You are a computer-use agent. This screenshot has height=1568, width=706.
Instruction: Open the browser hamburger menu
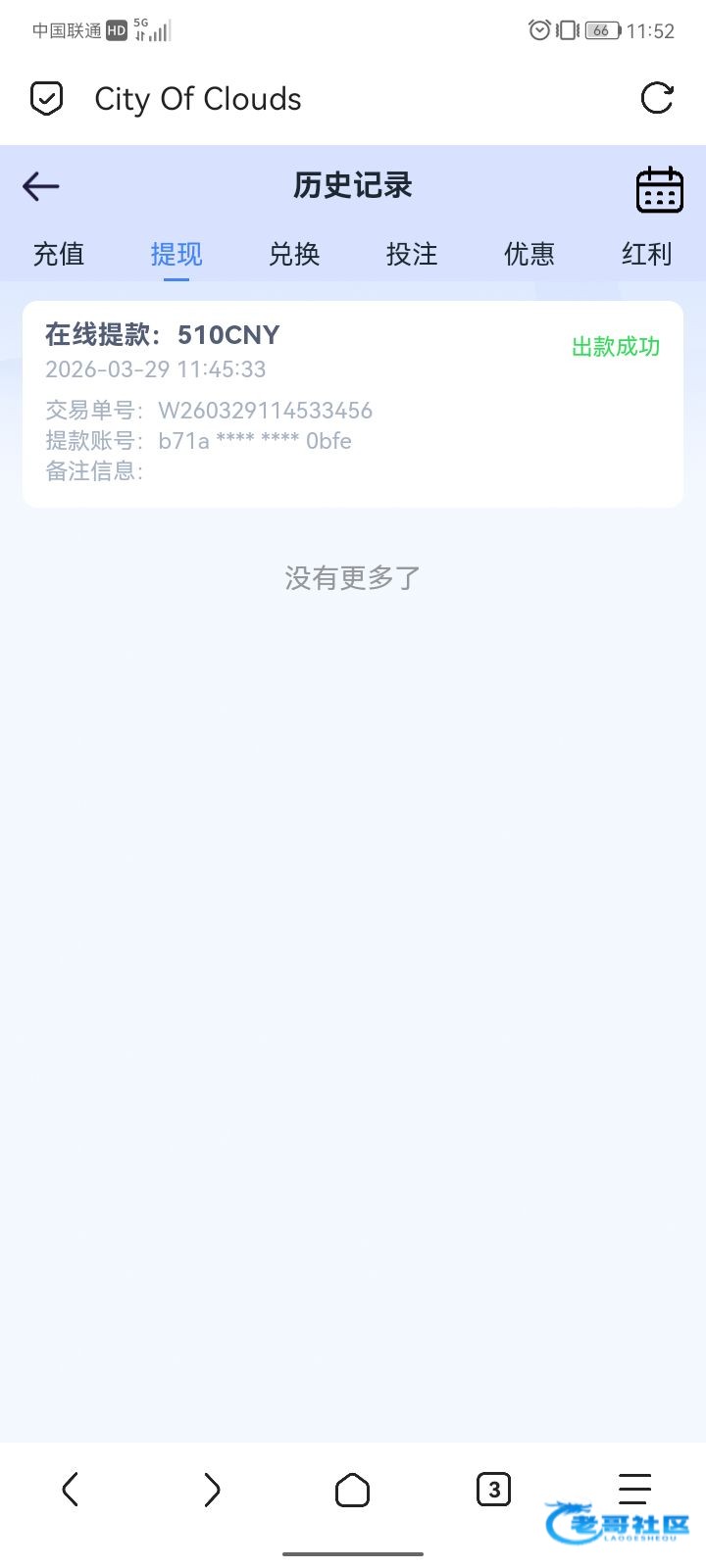point(634,1488)
